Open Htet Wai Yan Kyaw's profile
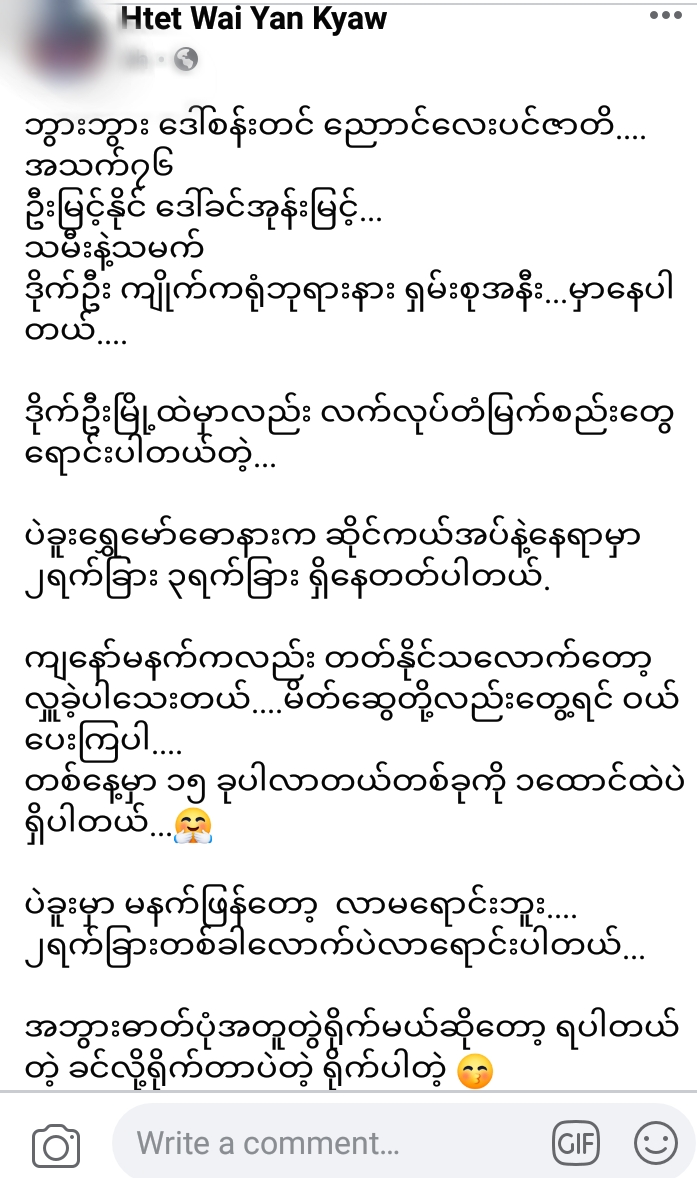This screenshot has height=1178, width=697. coord(254,20)
